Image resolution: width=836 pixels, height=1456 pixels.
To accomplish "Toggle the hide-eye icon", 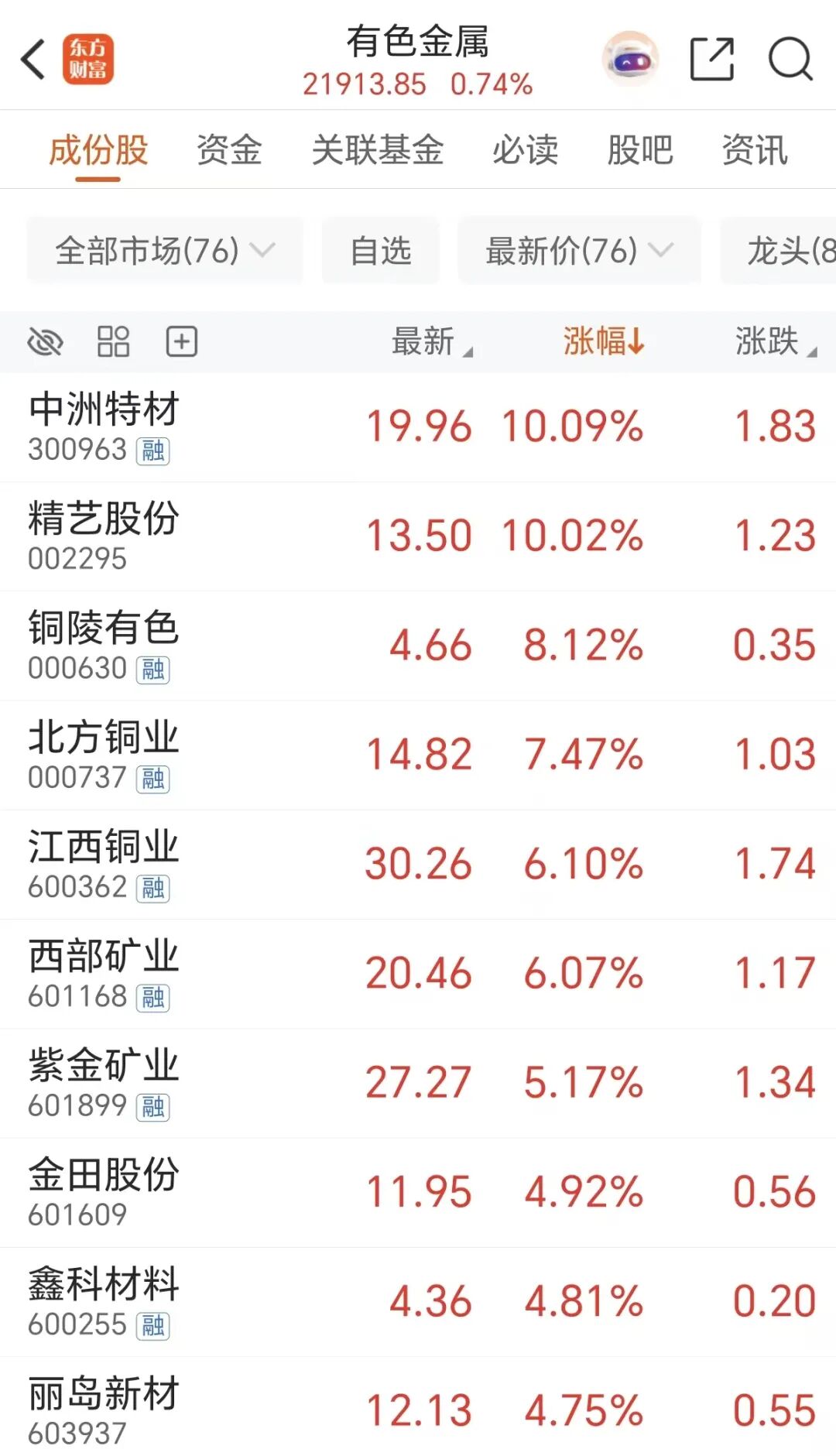I will coord(45,341).
